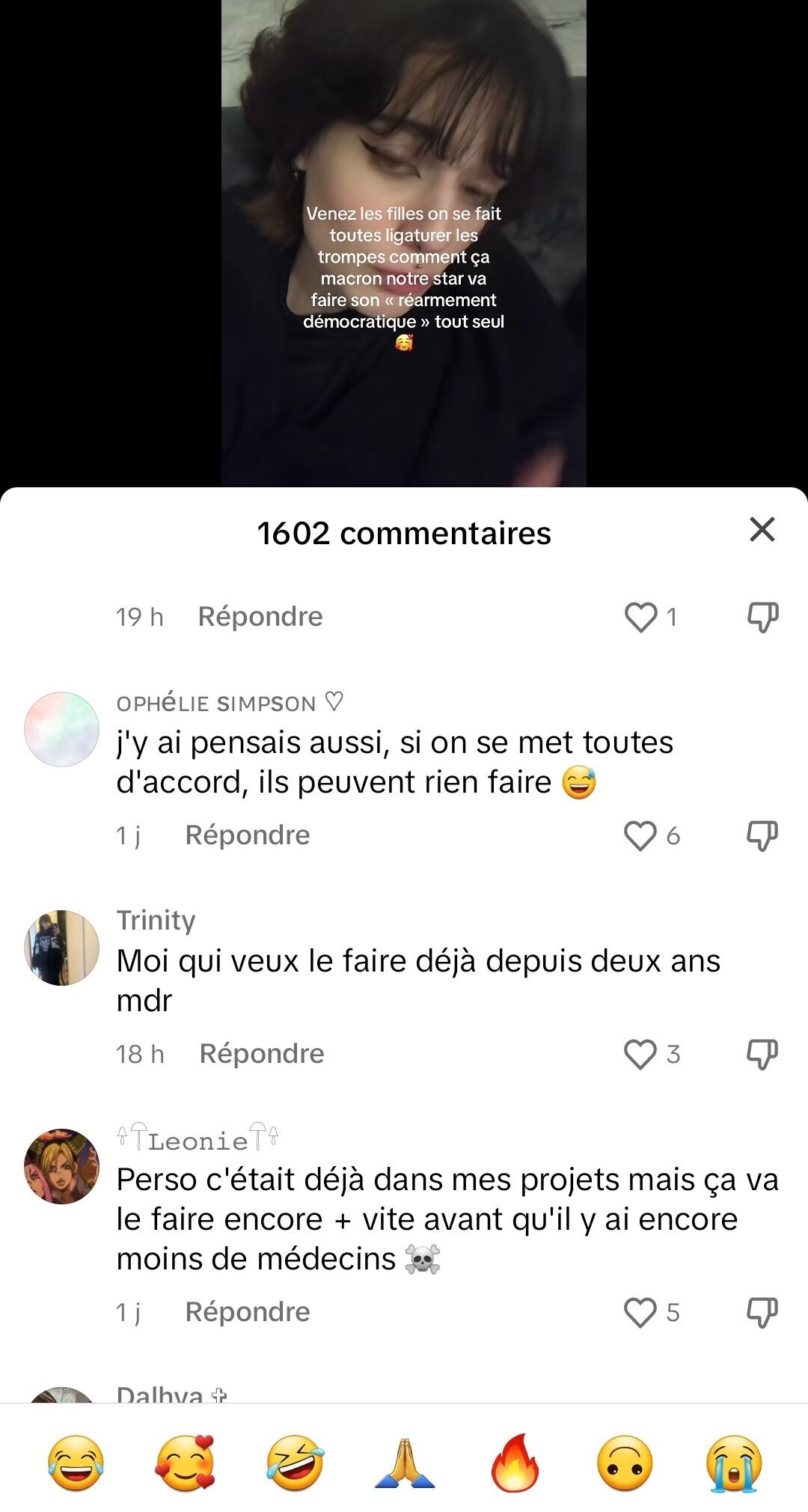Viewport: 808px width, 1512px height.
Task: Like the 19 h comment
Action: [640, 617]
